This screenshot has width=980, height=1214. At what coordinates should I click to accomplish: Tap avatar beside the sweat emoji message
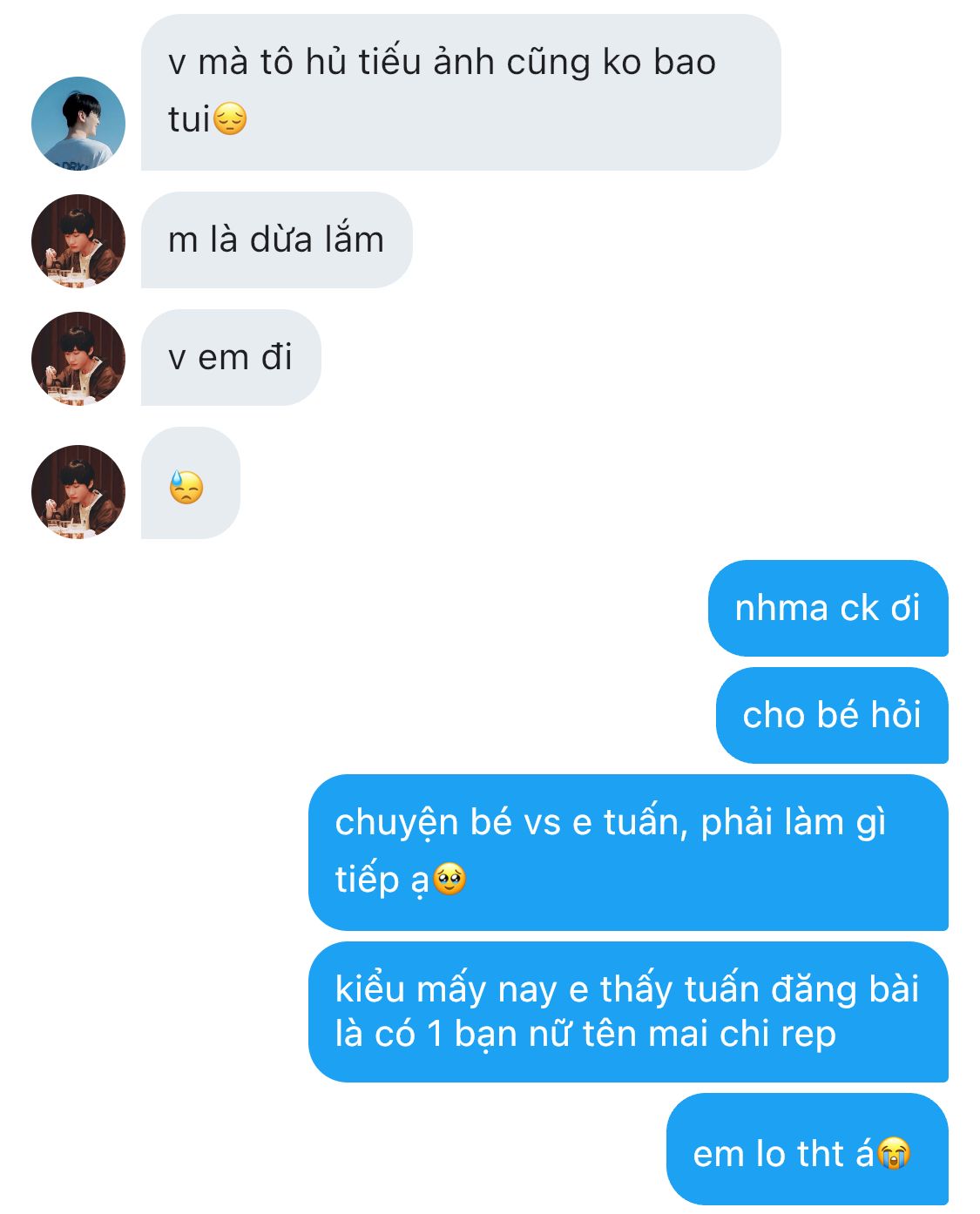pos(78,492)
